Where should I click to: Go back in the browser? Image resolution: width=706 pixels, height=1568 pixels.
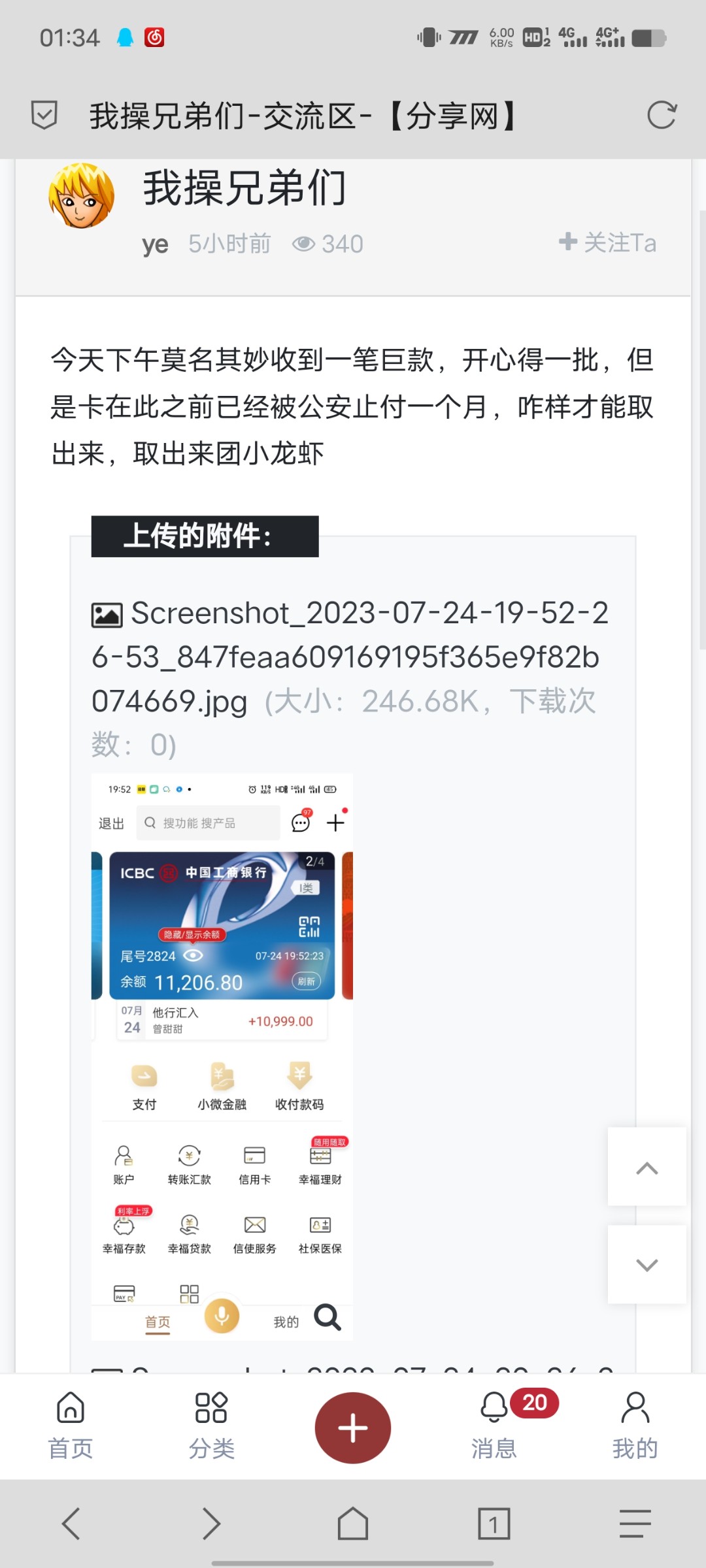pyautogui.click(x=71, y=1524)
